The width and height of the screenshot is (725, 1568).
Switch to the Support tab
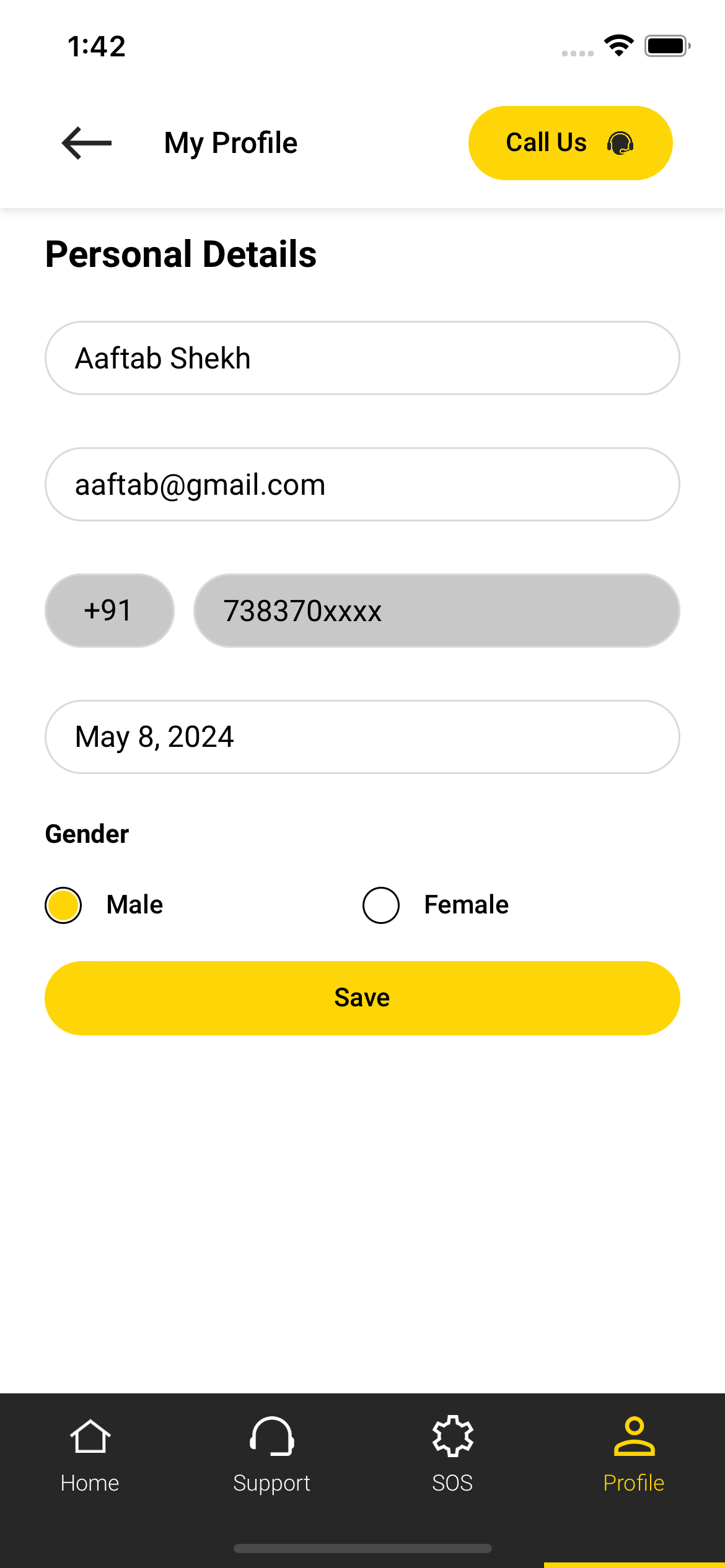coord(271,1455)
